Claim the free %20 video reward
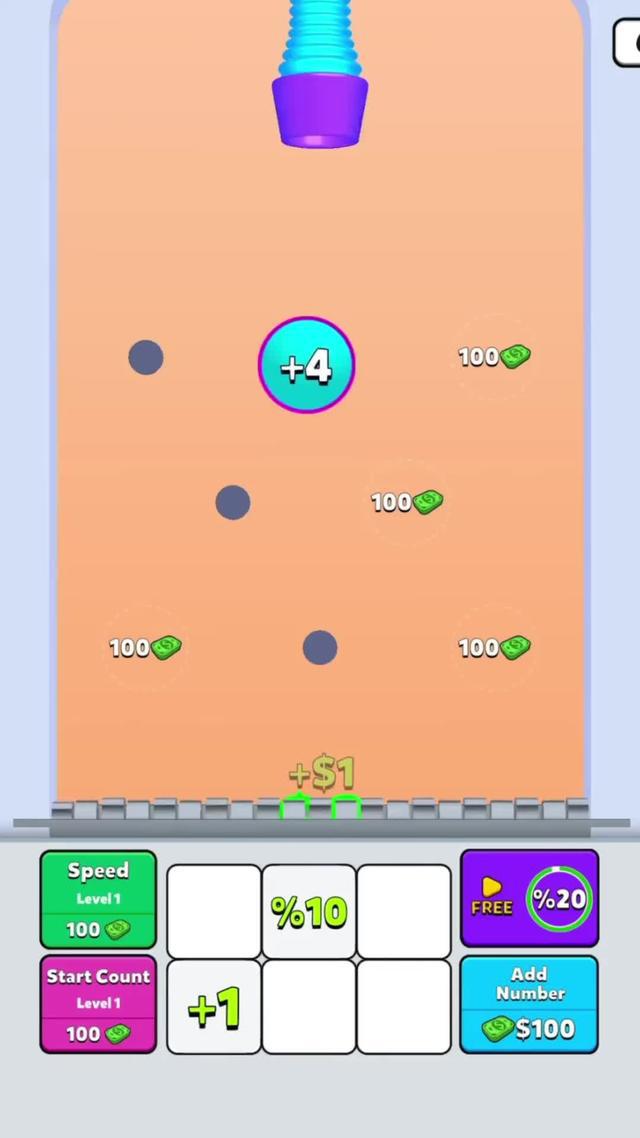Image resolution: width=640 pixels, height=1138 pixels. 529,898
